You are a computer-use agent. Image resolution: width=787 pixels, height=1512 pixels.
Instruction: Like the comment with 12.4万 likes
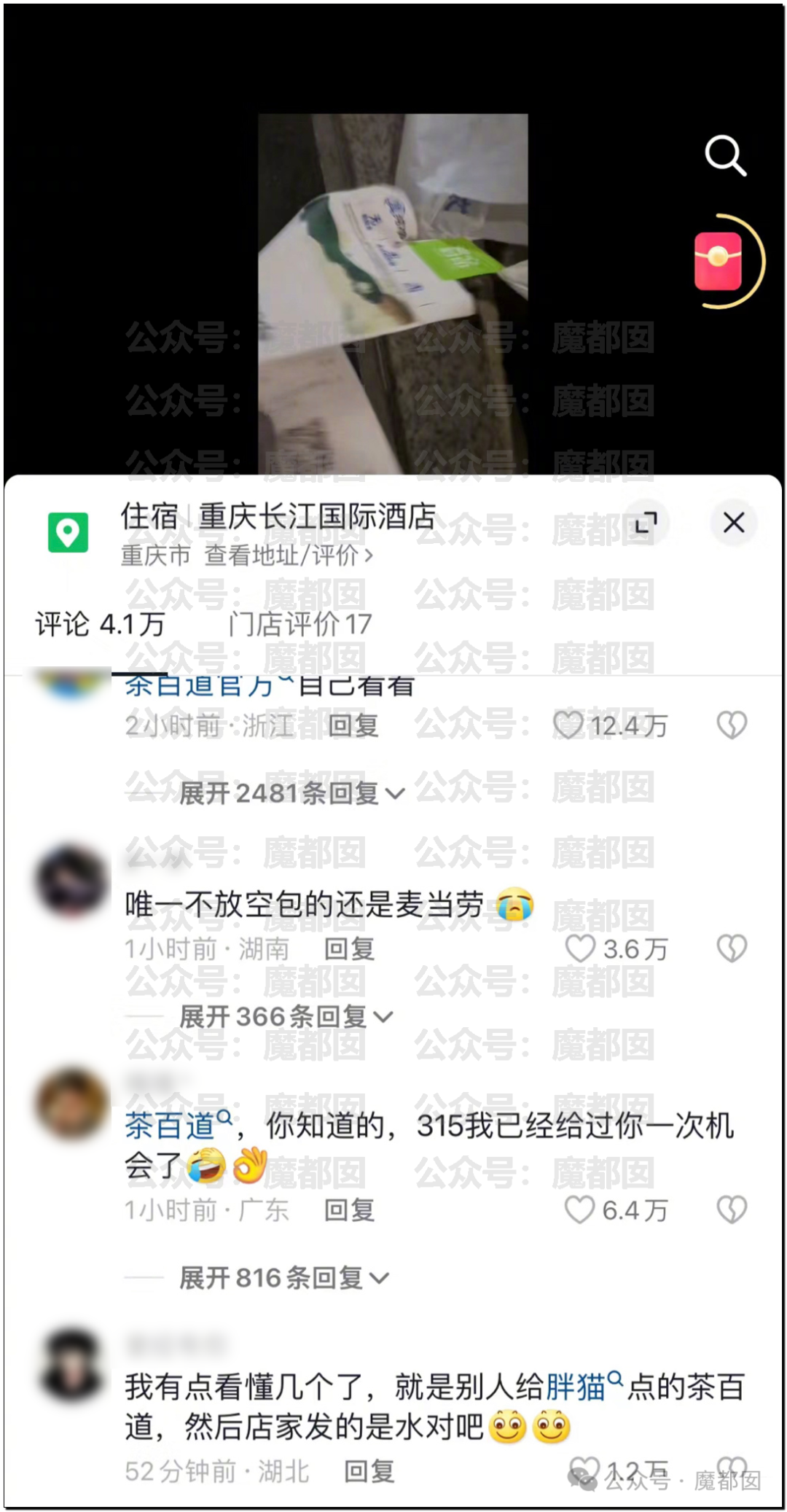568,725
